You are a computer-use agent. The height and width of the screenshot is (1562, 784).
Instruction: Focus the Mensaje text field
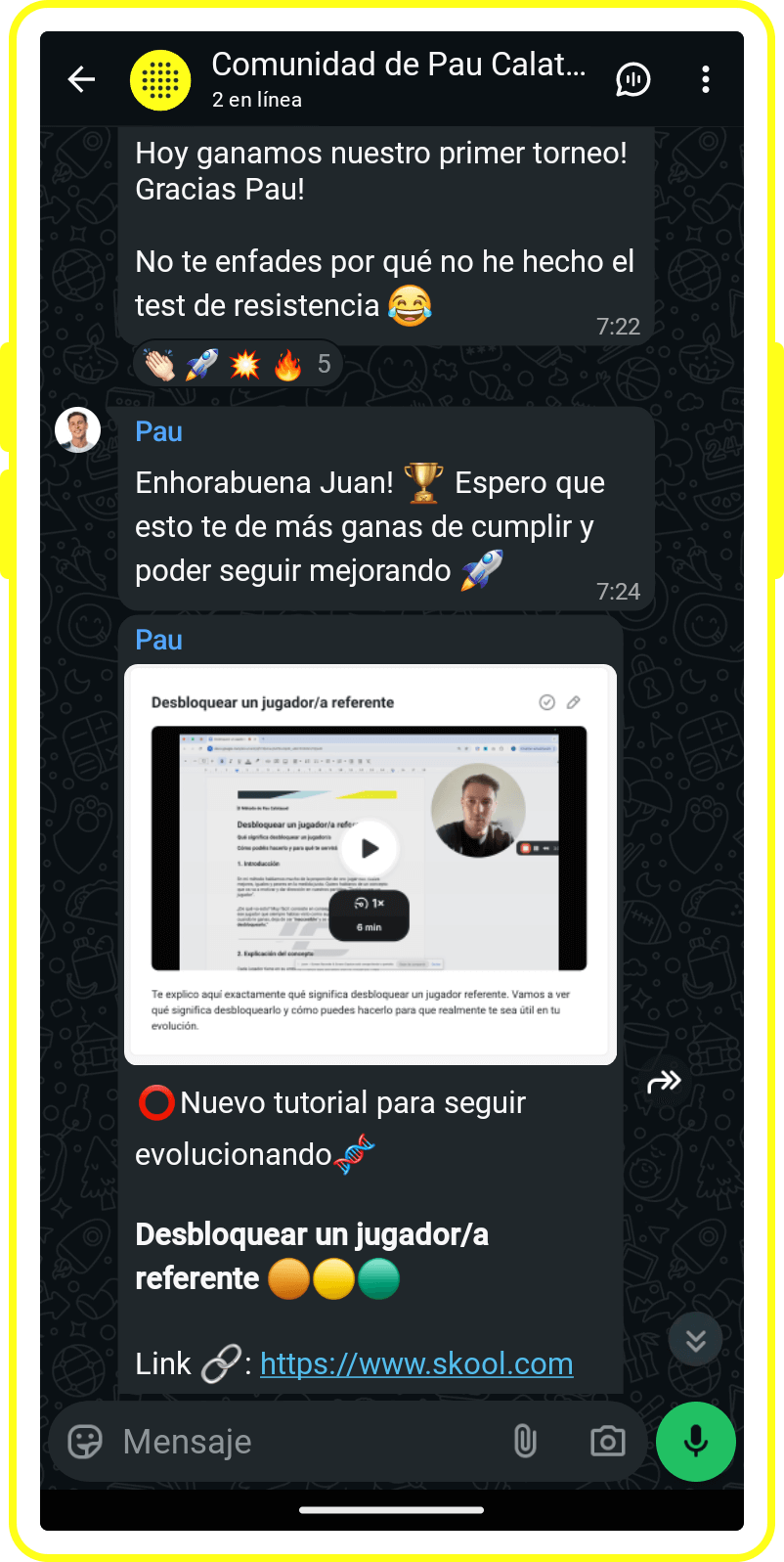[303, 1442]
